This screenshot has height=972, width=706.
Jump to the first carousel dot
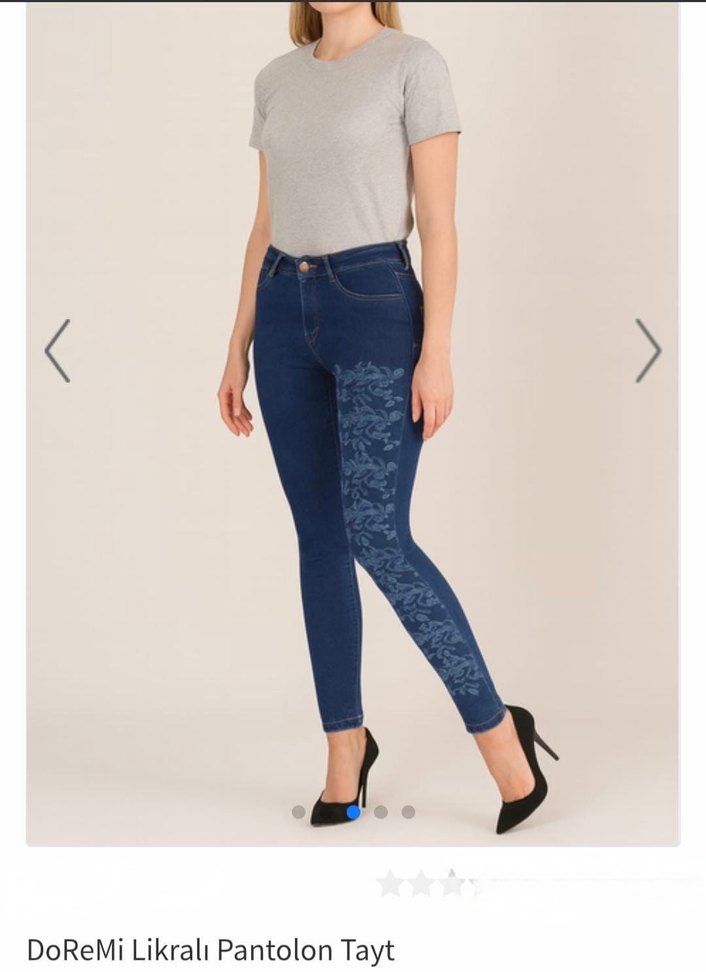298,812
